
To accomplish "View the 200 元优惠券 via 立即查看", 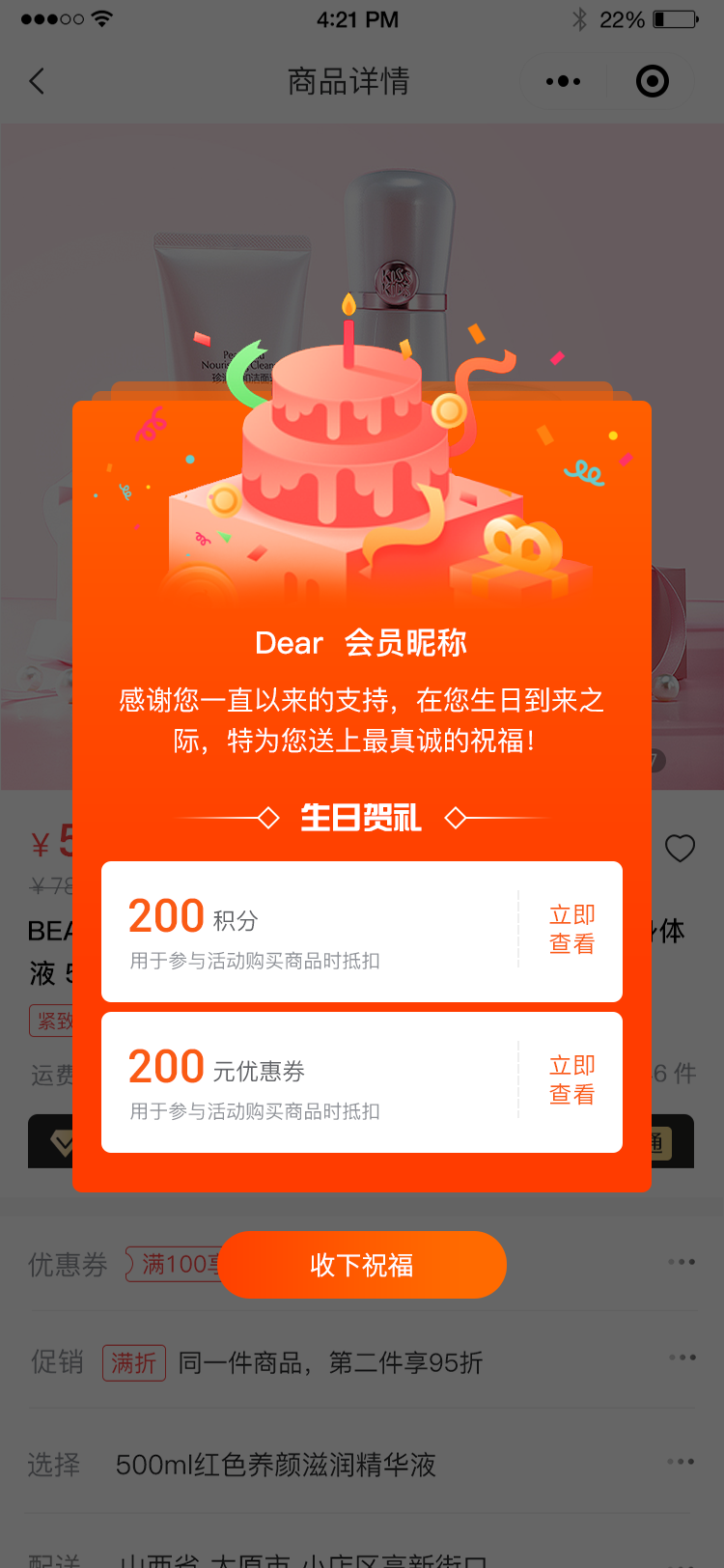I will (571, 1080).
